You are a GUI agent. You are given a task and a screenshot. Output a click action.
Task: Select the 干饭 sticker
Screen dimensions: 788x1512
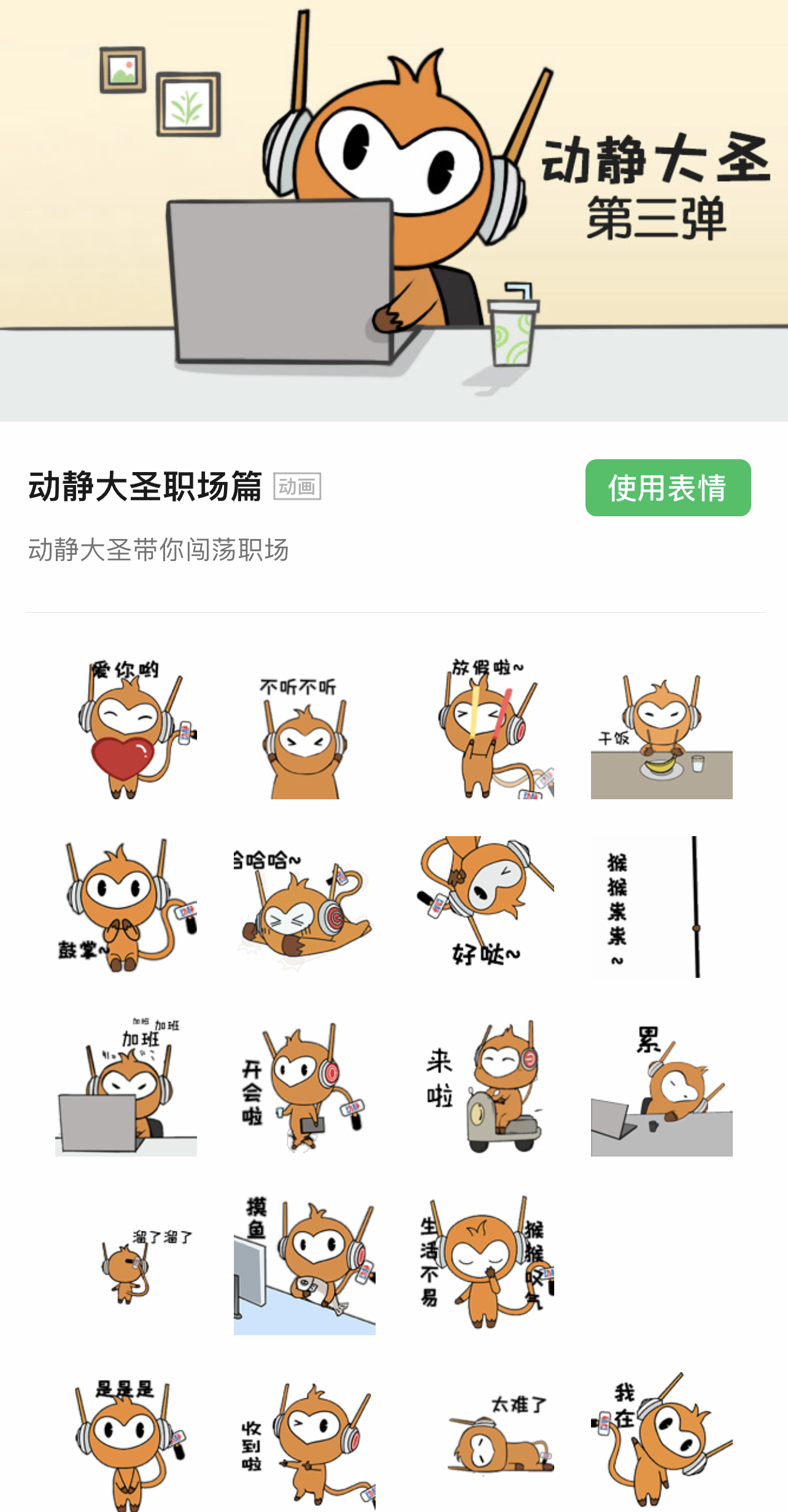click(x=662, y=729)
